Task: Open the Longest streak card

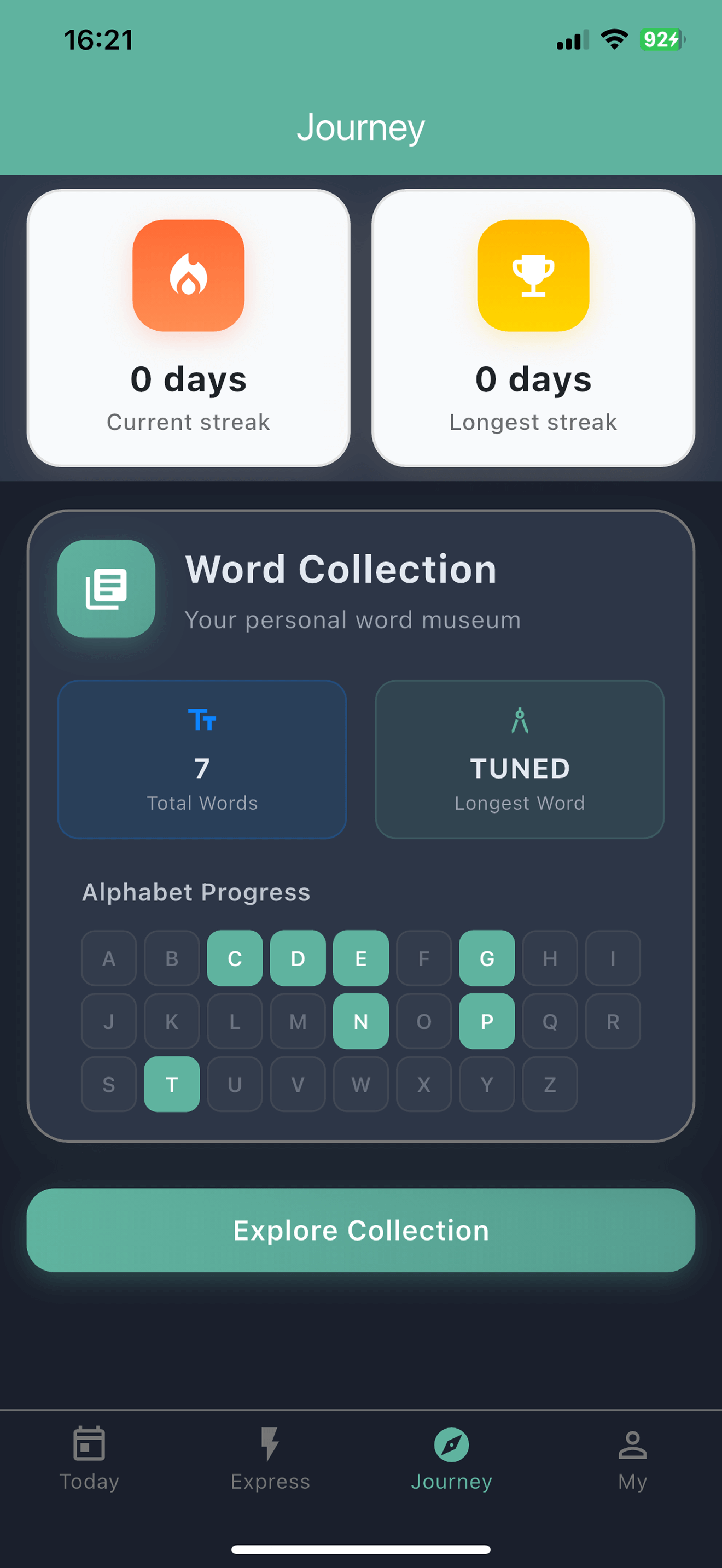Action: click(x=533, y=328)
